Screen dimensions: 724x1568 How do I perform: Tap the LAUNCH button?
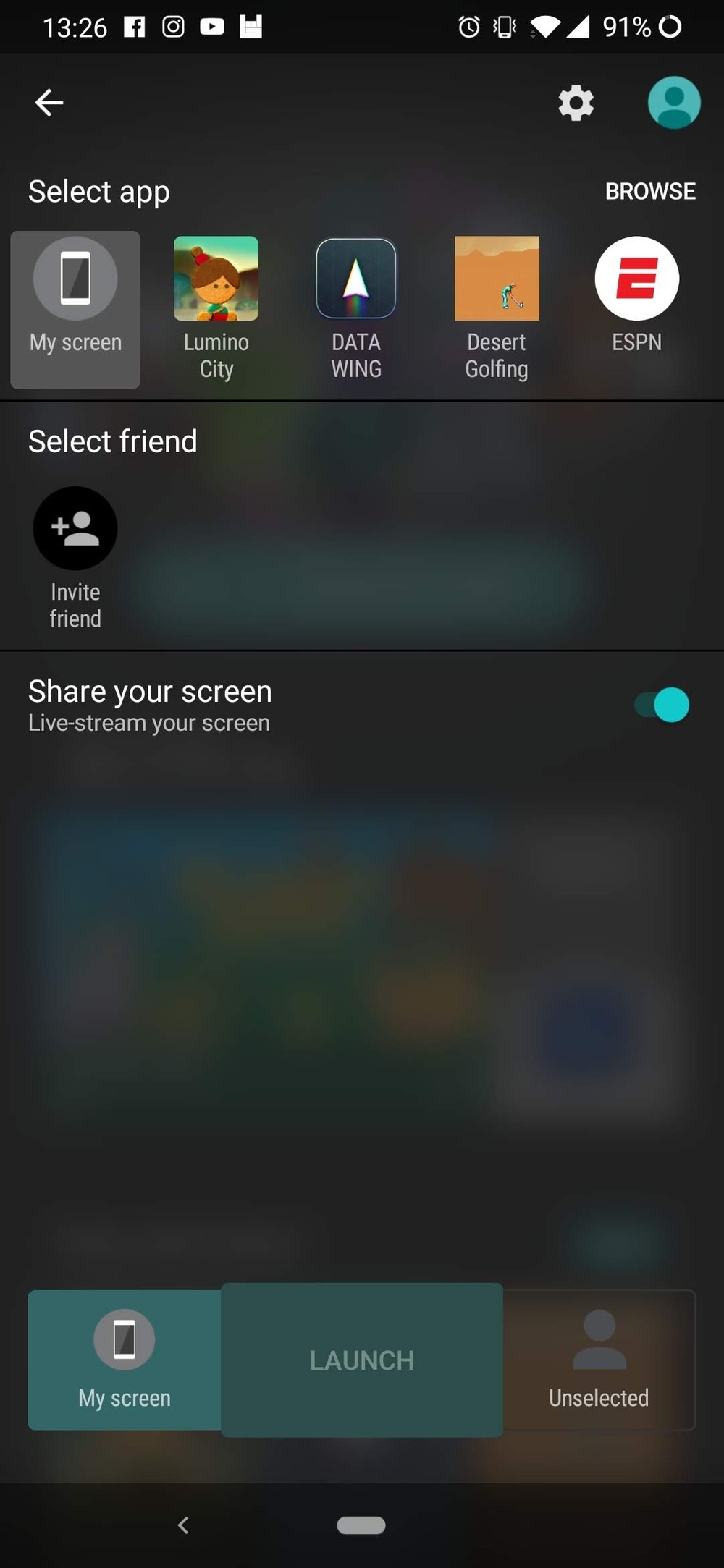[x=362, y=1360]
